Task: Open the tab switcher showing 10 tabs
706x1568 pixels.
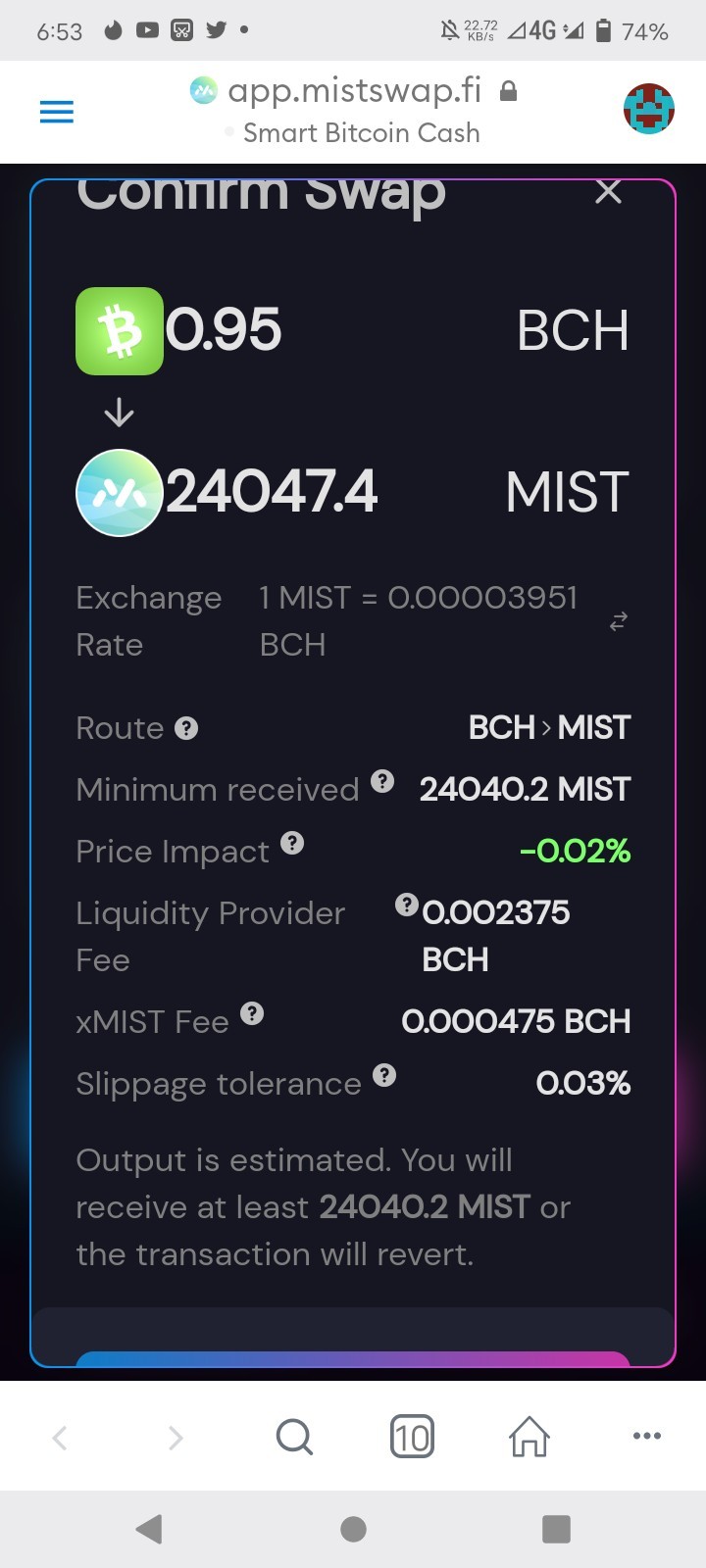Action: click(412, 1438)
